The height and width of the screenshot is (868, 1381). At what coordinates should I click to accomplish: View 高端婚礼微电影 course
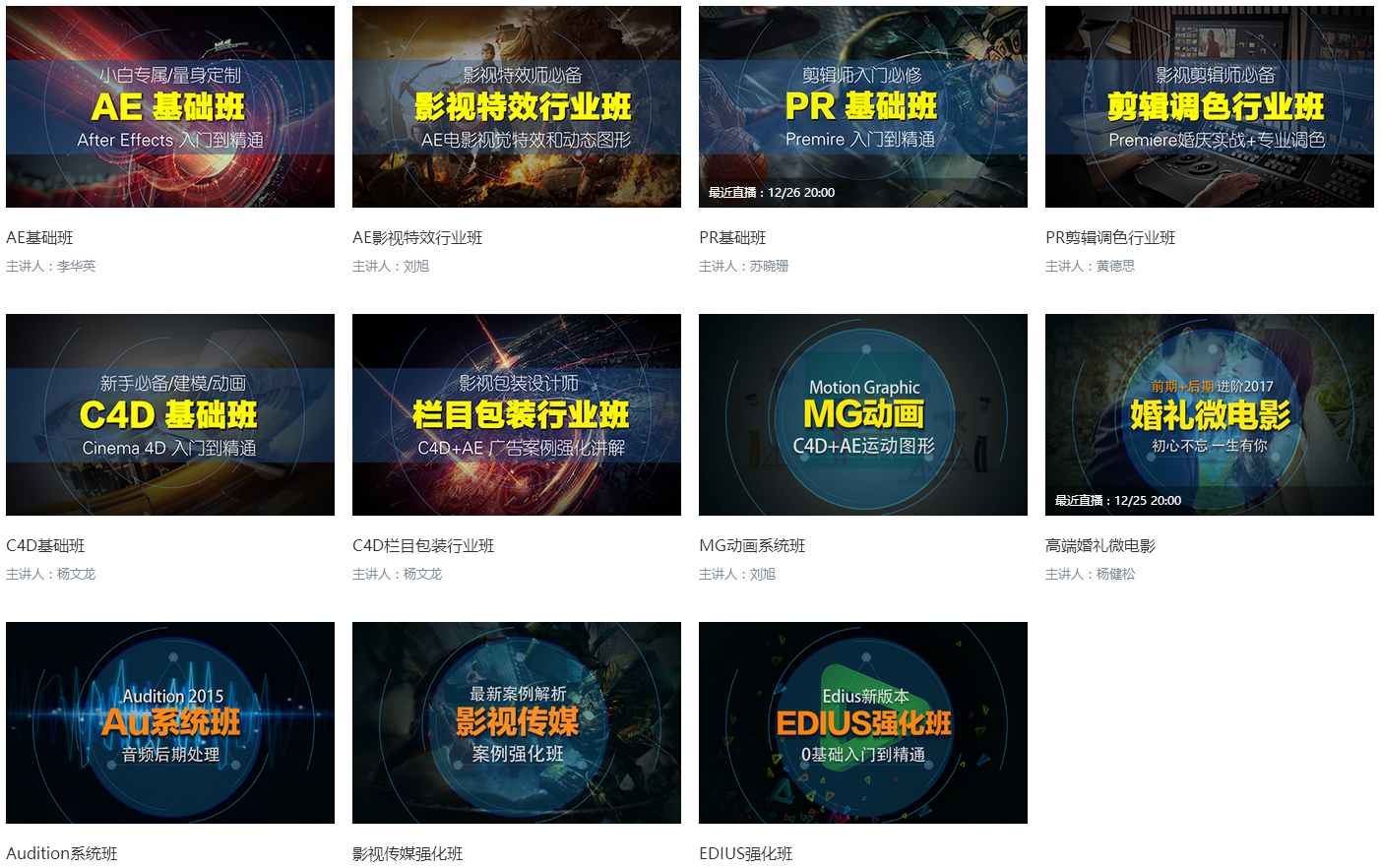[1210, 415]
